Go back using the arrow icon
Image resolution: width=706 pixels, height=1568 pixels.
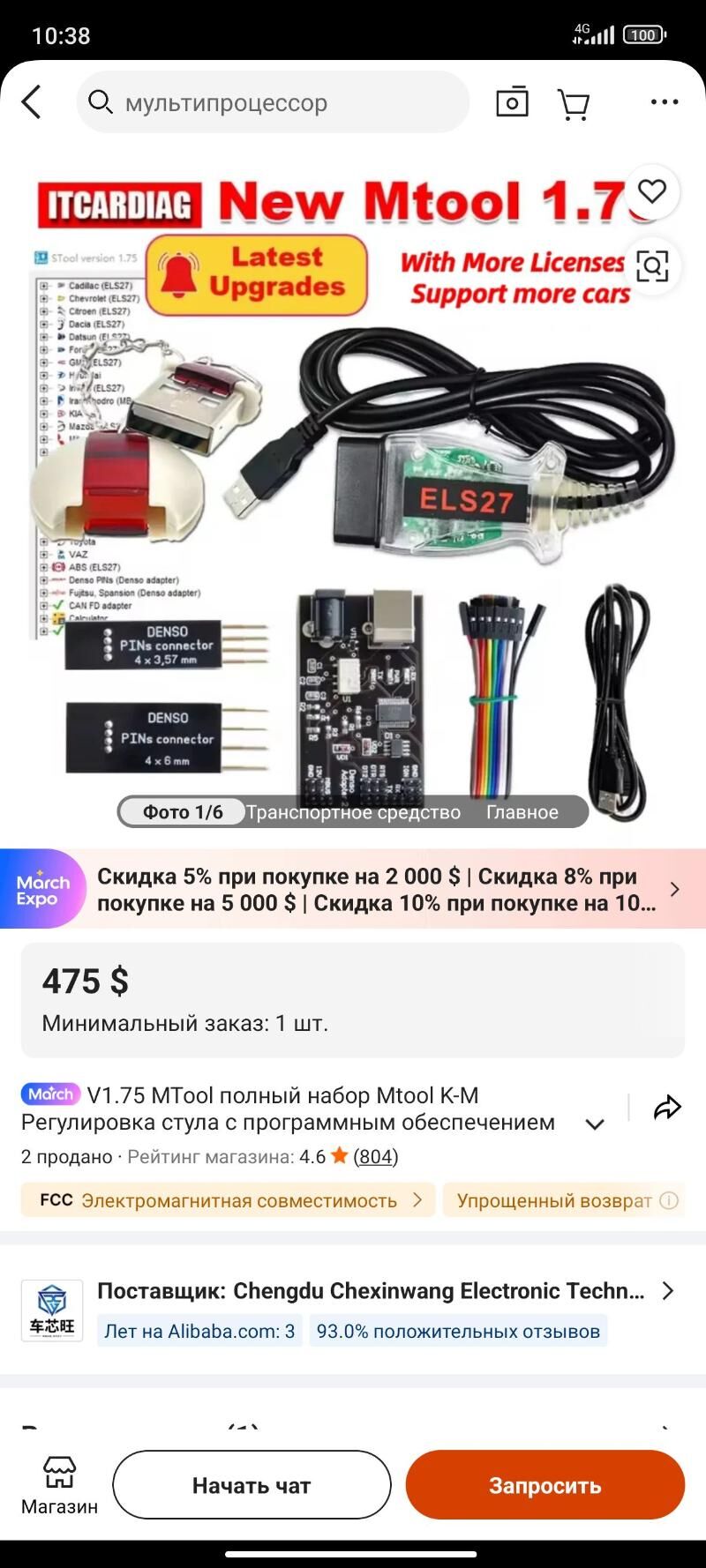pos(32,102)
